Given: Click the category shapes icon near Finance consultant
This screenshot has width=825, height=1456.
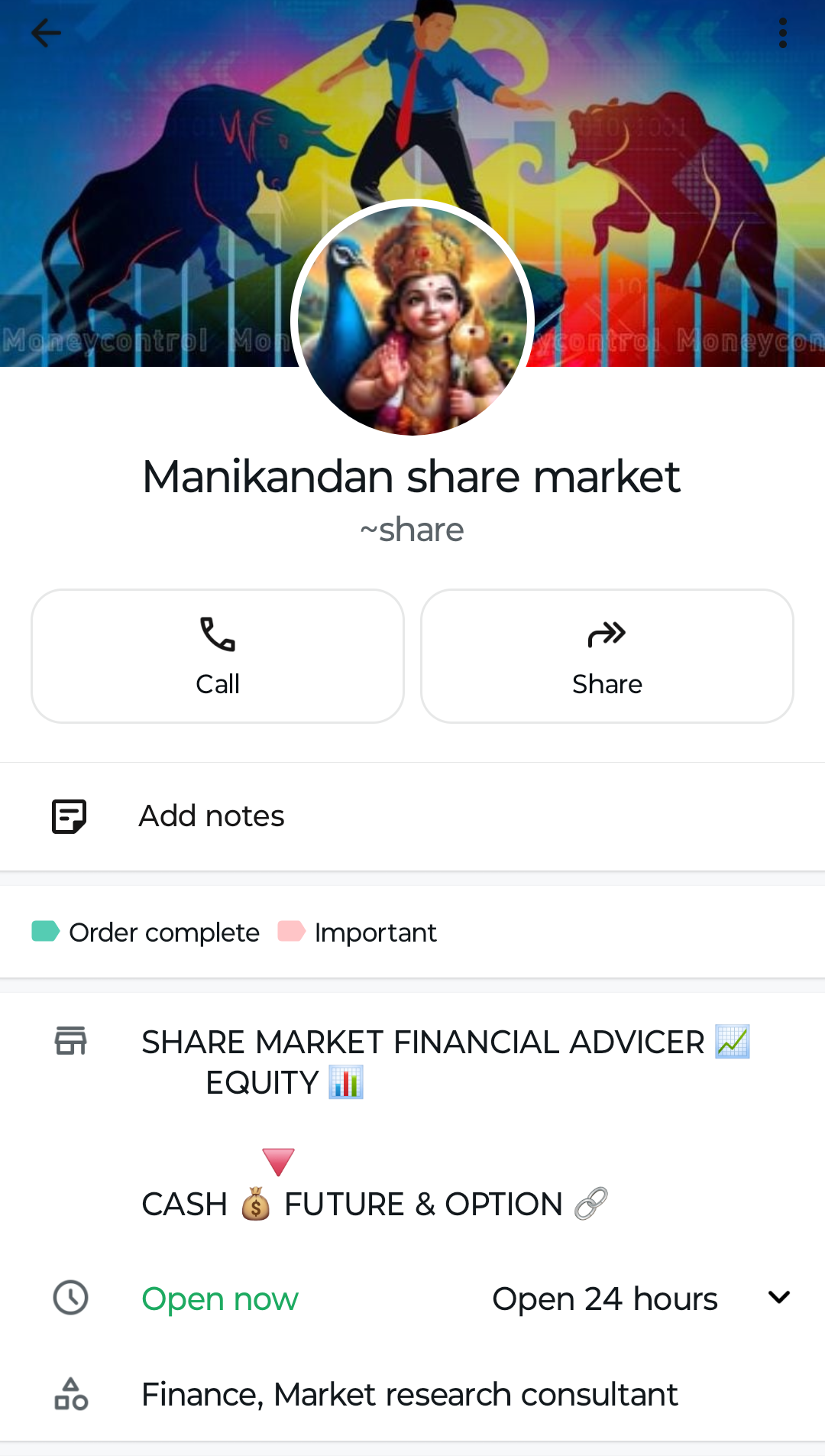Looking at the screenshot, I should click(70, 1394).
